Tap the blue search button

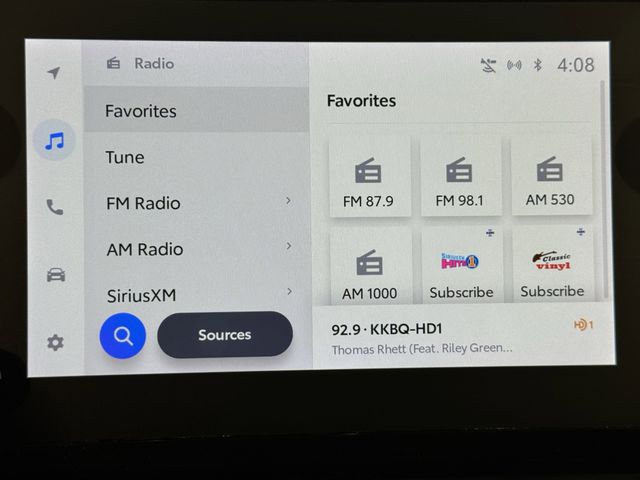(x=122, y=336)
